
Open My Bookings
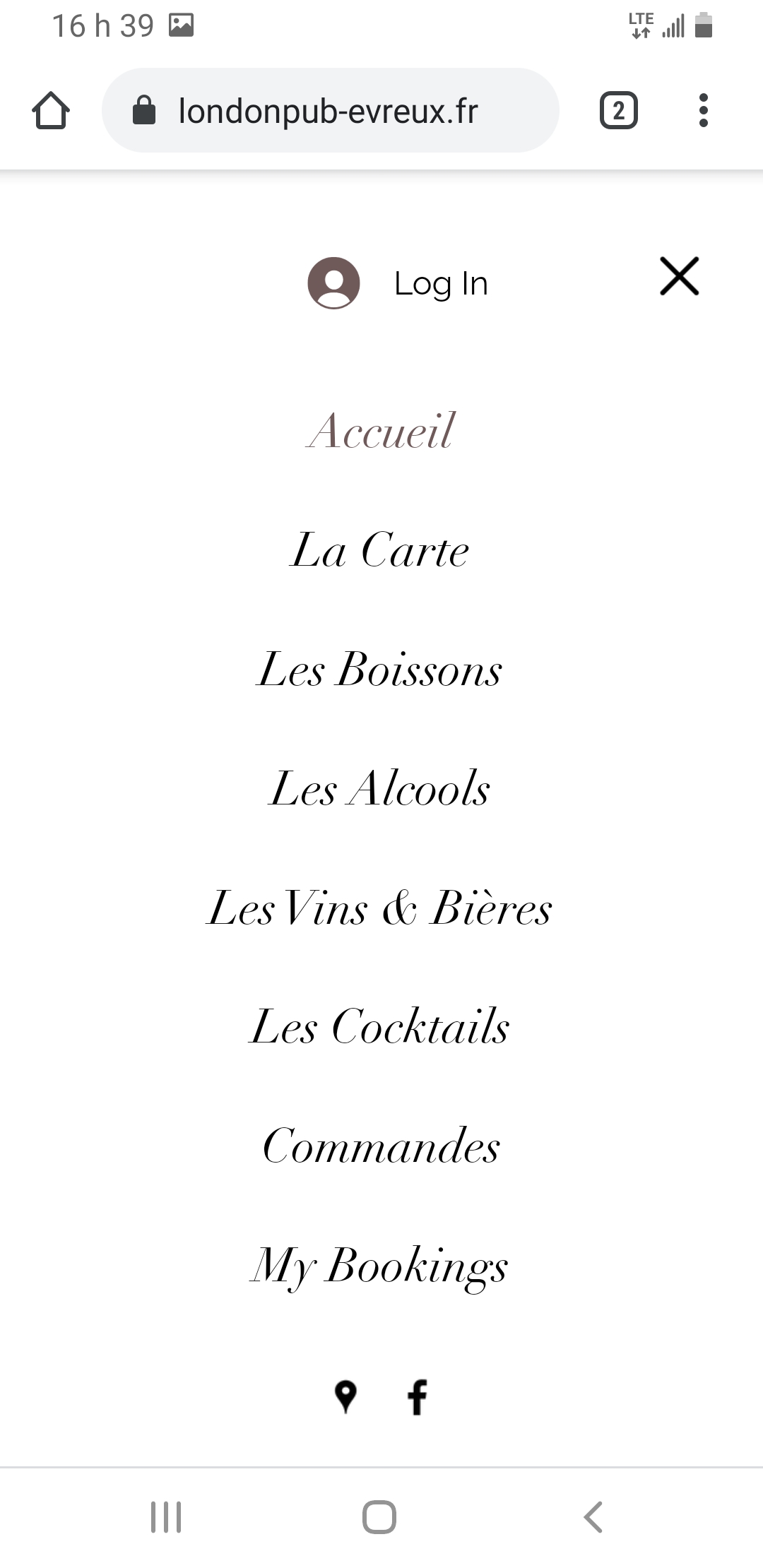[x=380, y=1266]
